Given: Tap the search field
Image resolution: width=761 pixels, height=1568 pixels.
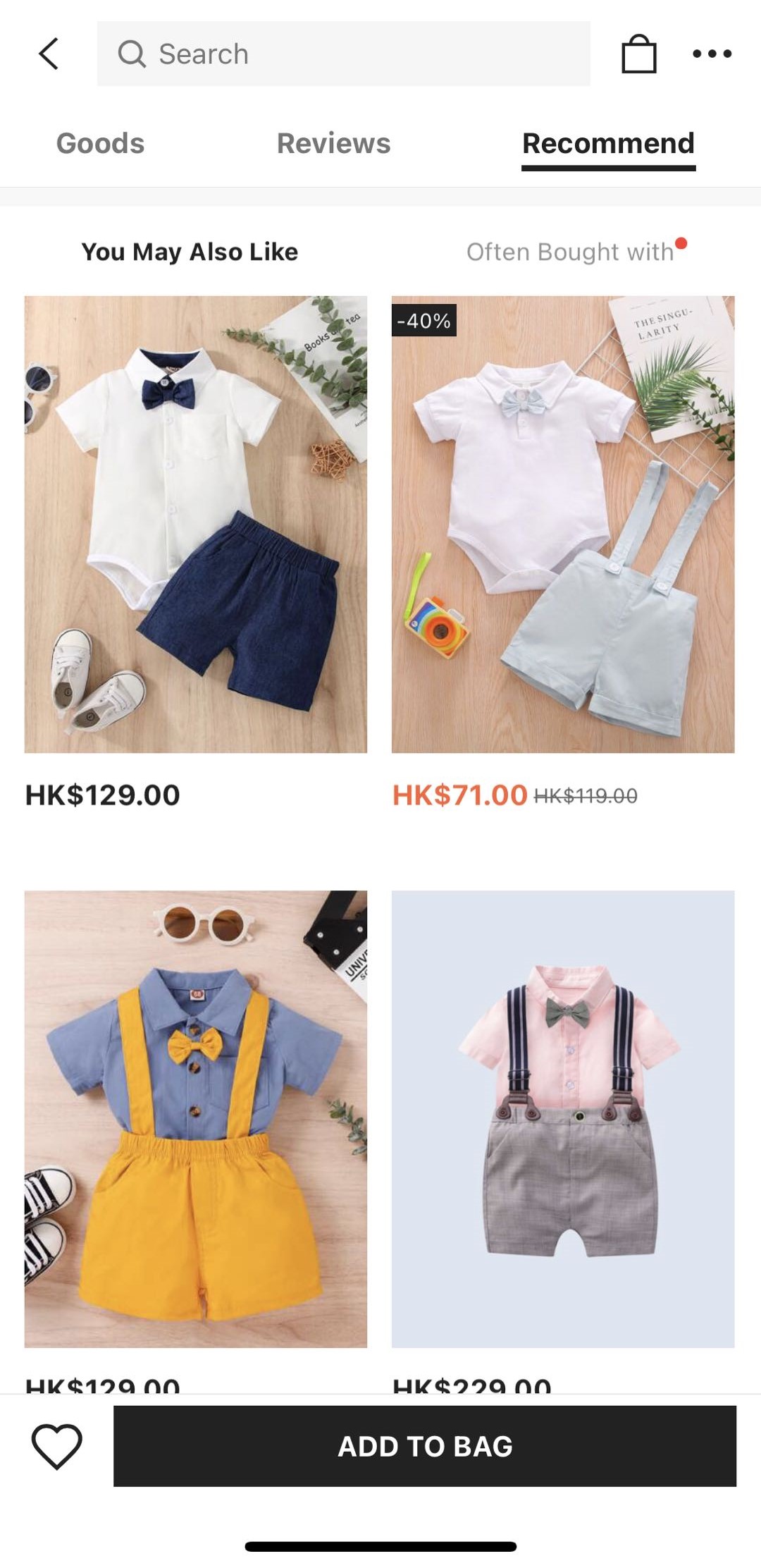Looking at the screenshot, I should (x=343, y=54).
